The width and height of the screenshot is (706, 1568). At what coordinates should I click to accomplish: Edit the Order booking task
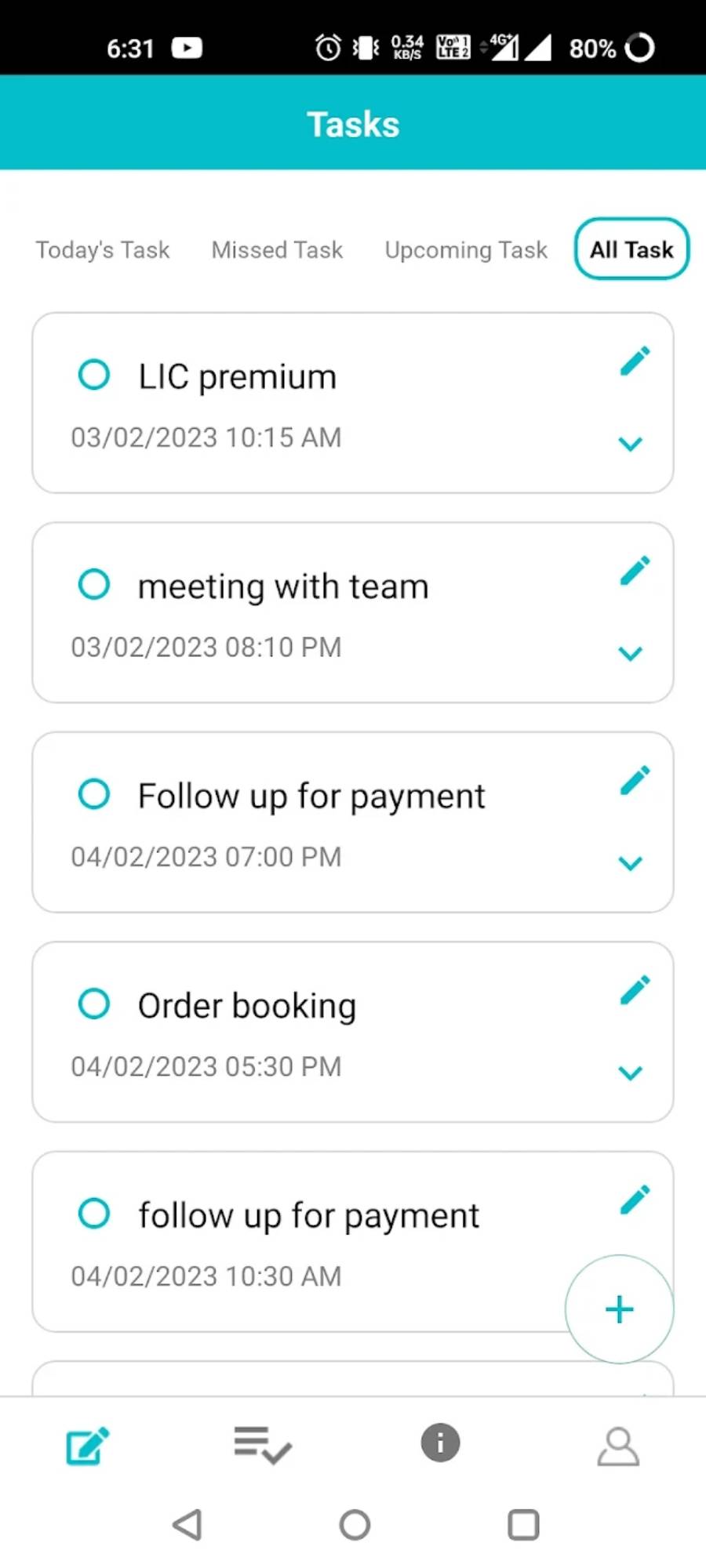(635, 990)
